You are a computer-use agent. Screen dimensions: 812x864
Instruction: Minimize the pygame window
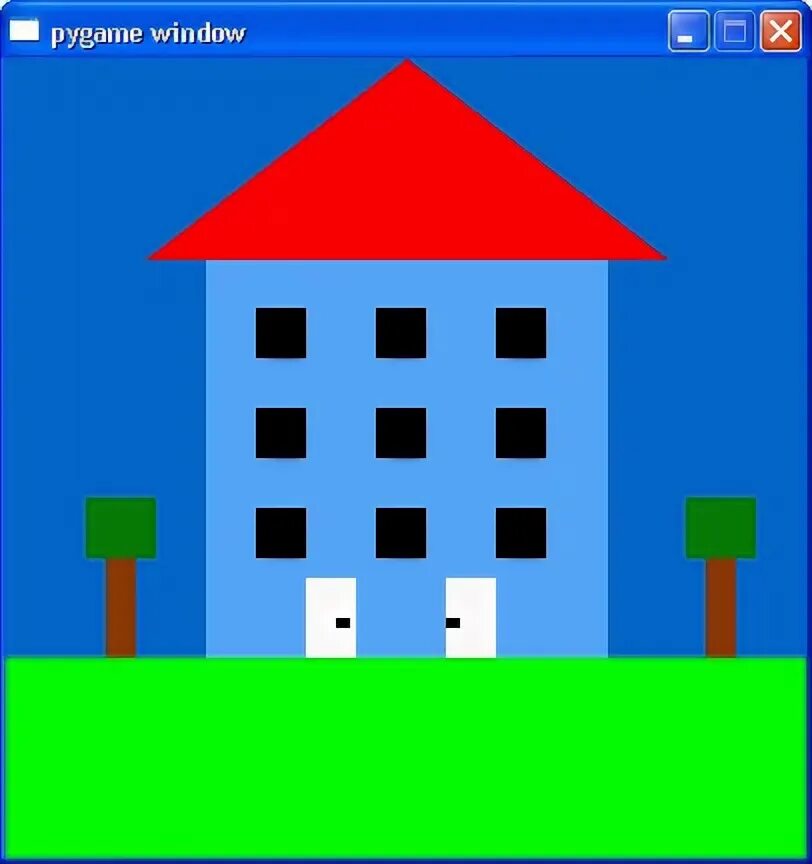point(688,32)
